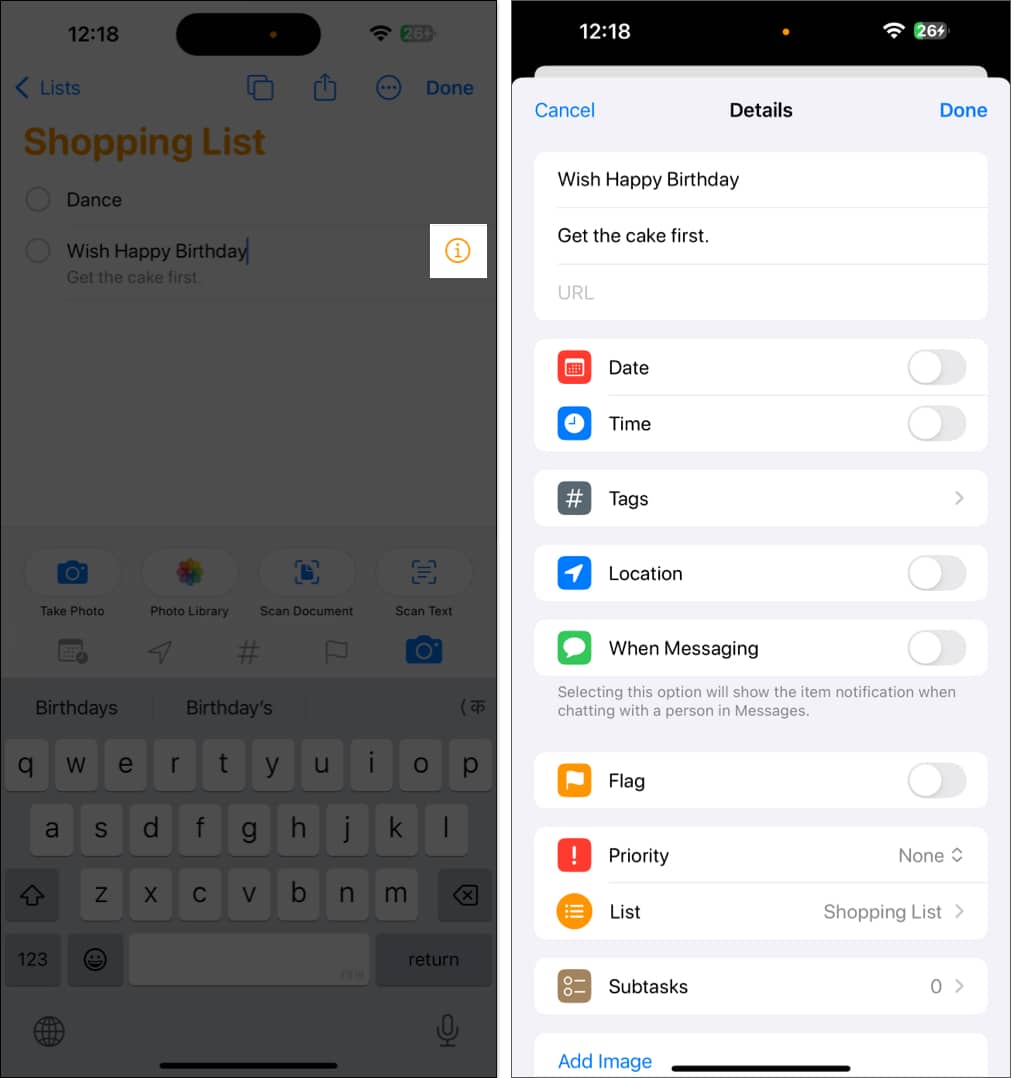Mark the Dance reminder as complete
1011x1078 pixels.
pyautogui.click(x=38, y=200)
